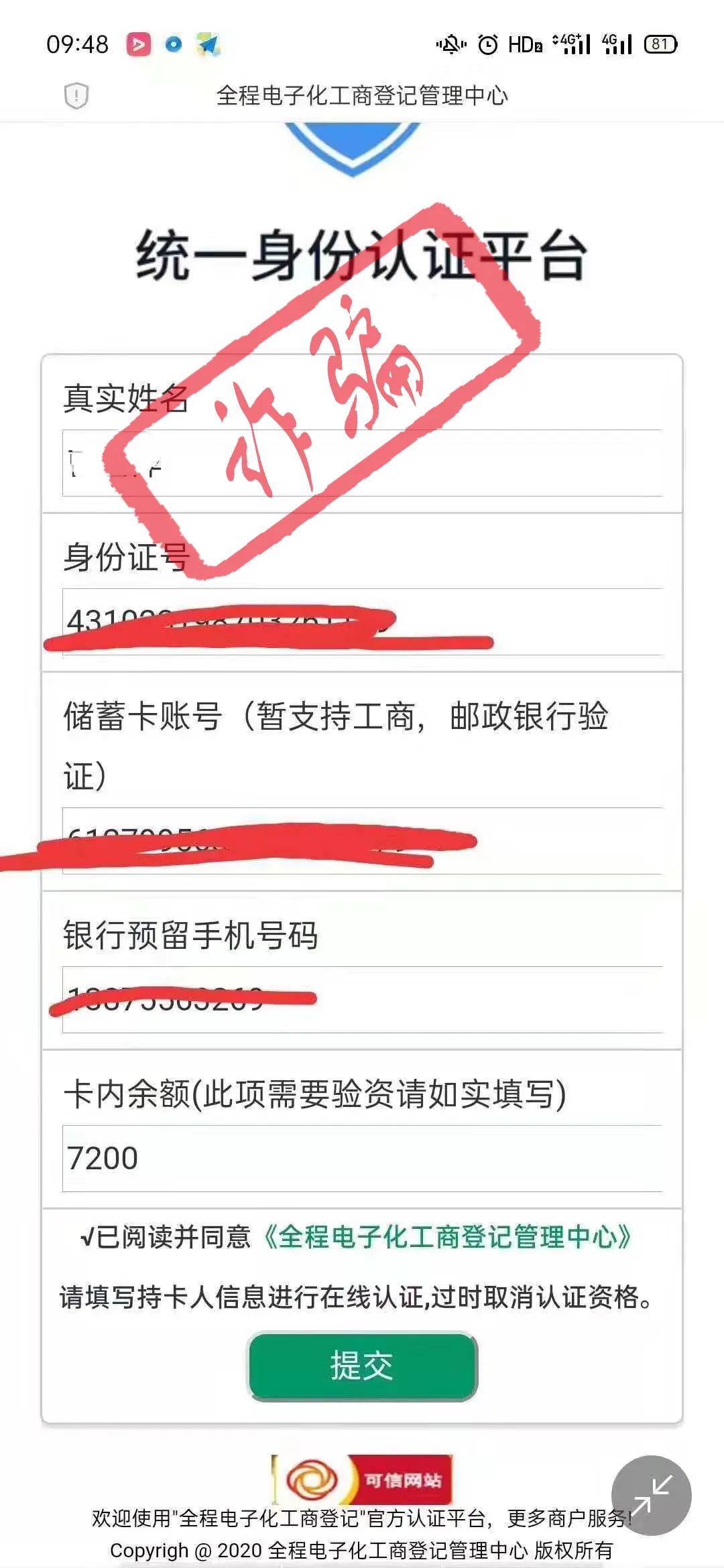The height and width of the screenshot is (1568, 724).
Task: Toggle the 已阅读并同意 checkmark
Action: point(88,1237)
